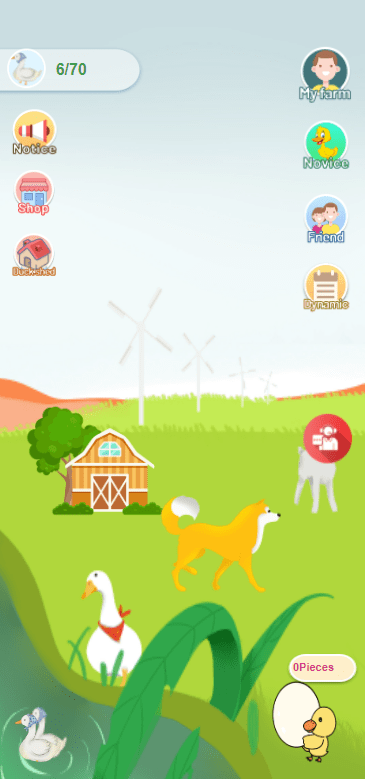Tap the 0Pieces egg collector

[313, 709]
